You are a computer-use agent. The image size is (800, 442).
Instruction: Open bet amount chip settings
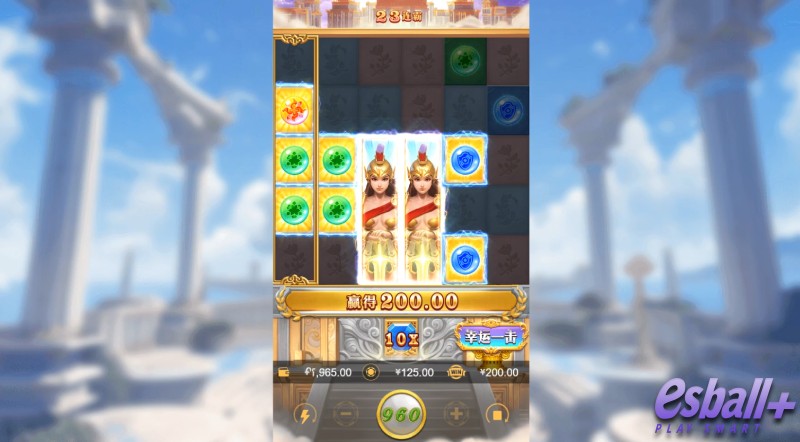click(371, 372)
